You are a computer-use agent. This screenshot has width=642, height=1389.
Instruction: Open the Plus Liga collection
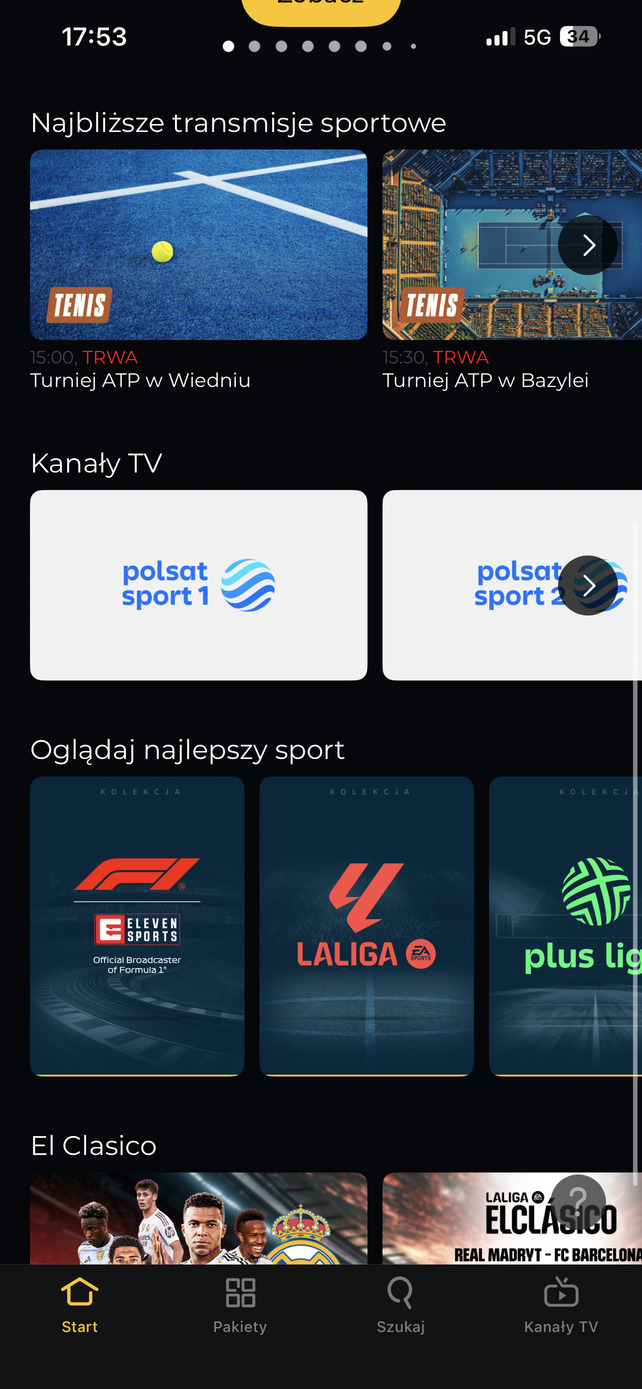(x=565, y=925)
